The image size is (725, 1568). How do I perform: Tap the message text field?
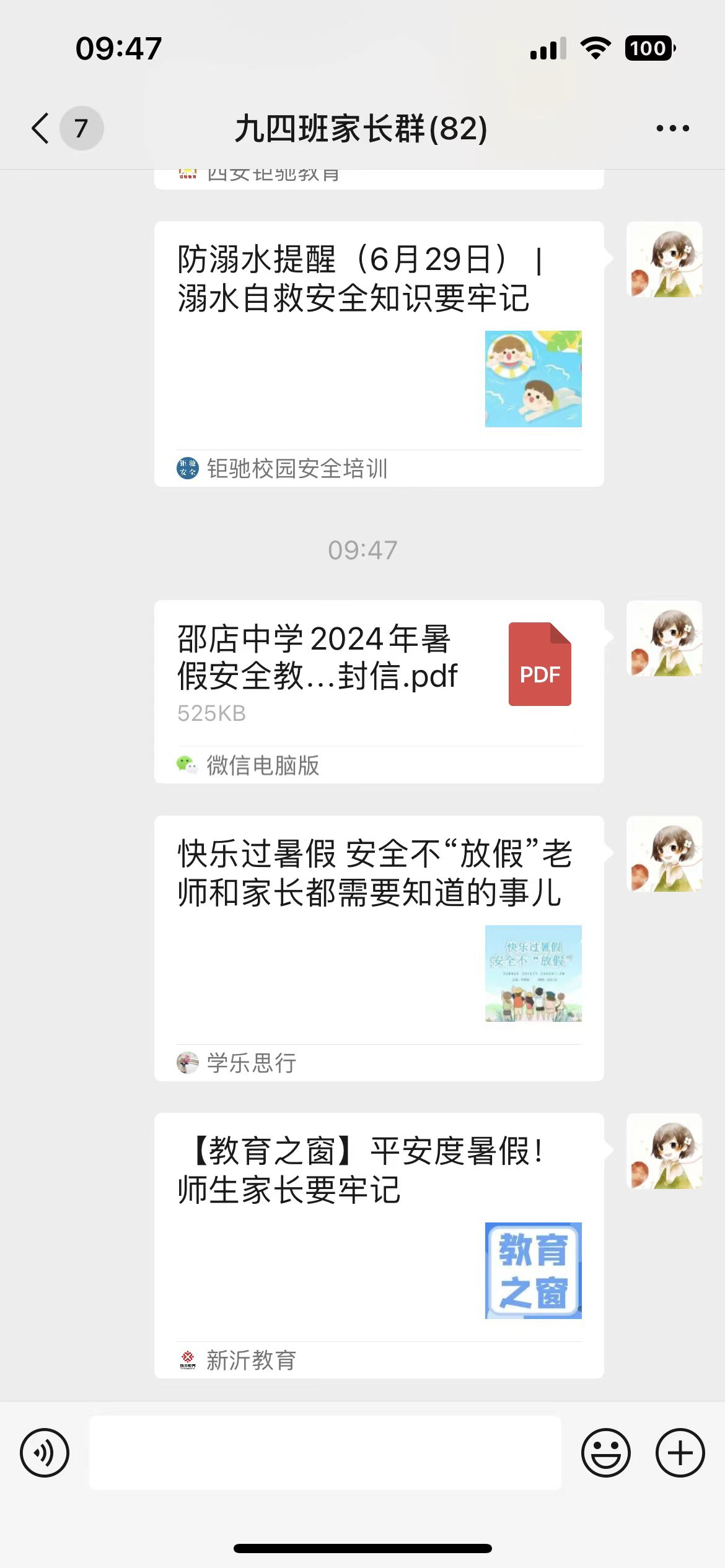coord(325,1453)
